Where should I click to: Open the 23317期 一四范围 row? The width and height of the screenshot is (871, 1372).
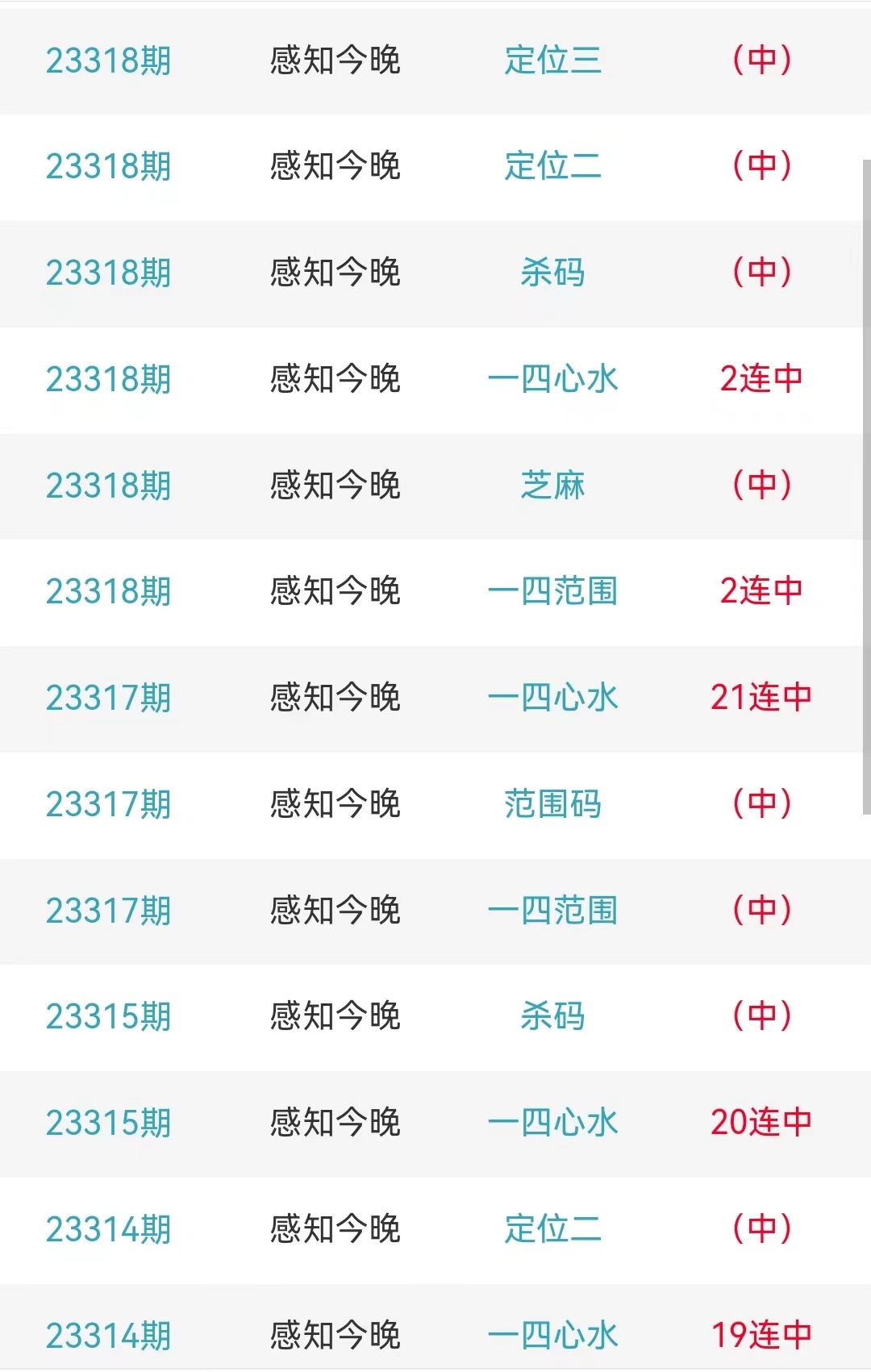point(552,911)
